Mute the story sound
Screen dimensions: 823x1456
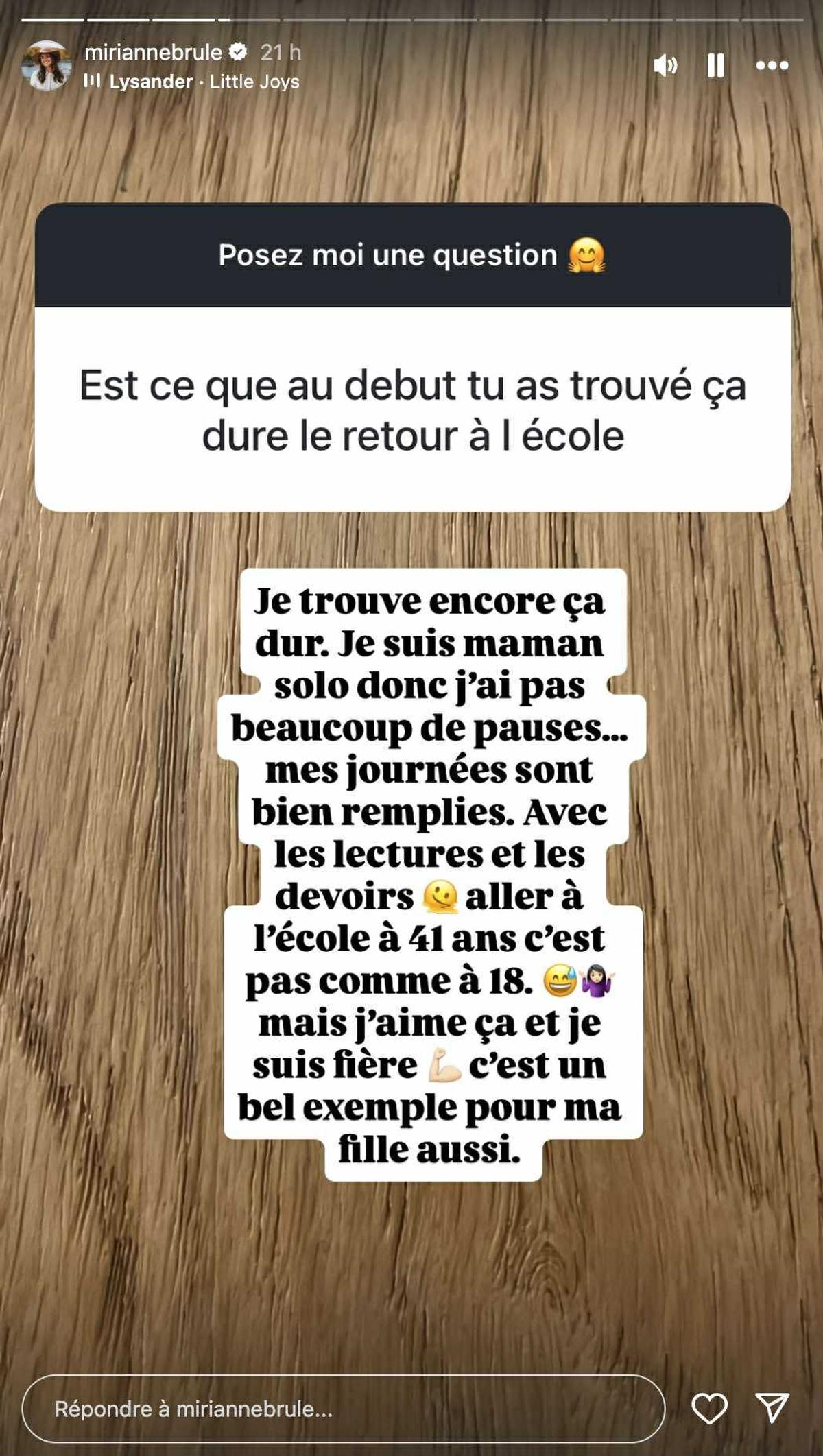pos(665,66)
